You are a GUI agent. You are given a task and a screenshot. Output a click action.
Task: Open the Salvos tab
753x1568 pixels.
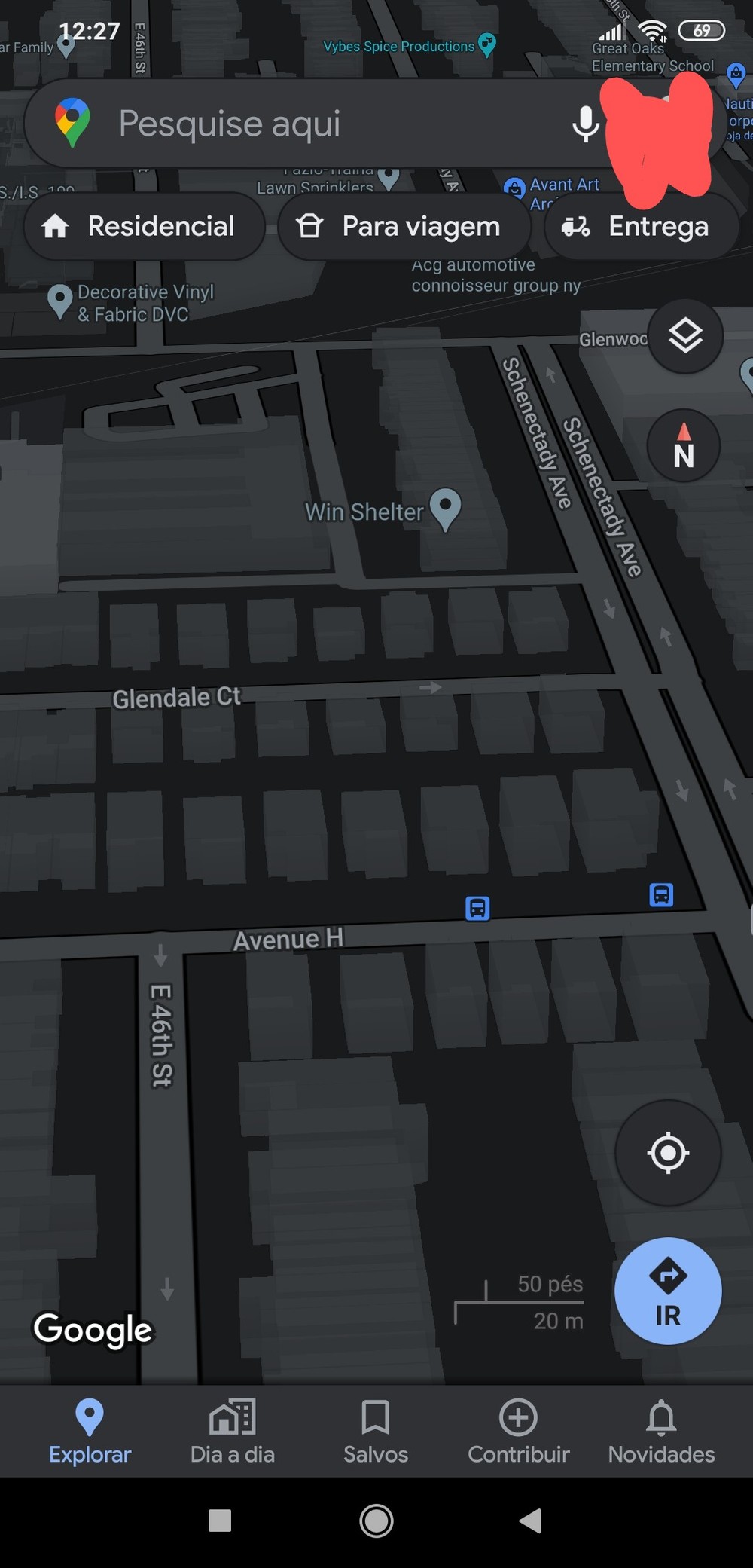point(375,1431)
